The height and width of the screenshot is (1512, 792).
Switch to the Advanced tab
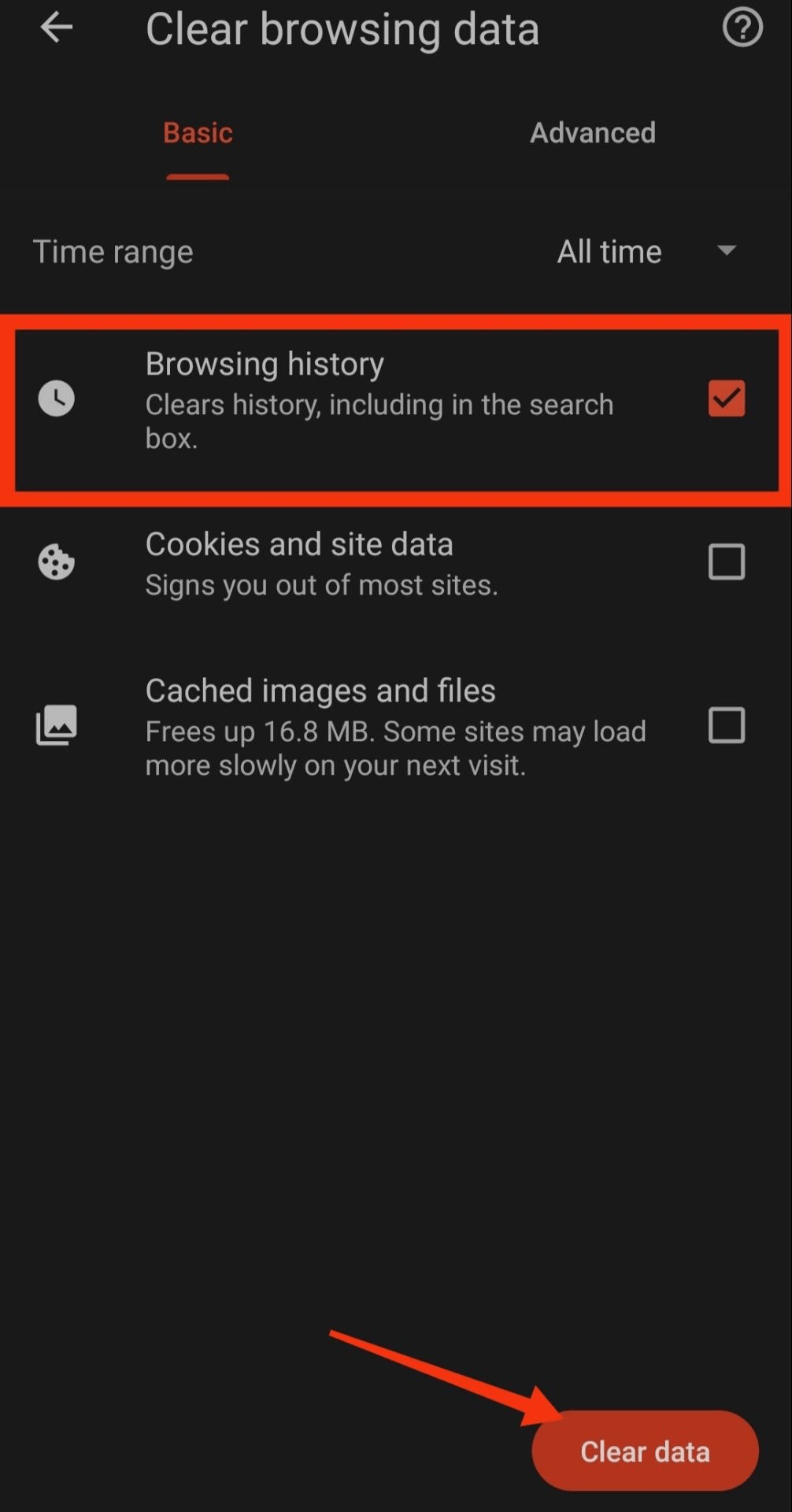pos(592,133)
